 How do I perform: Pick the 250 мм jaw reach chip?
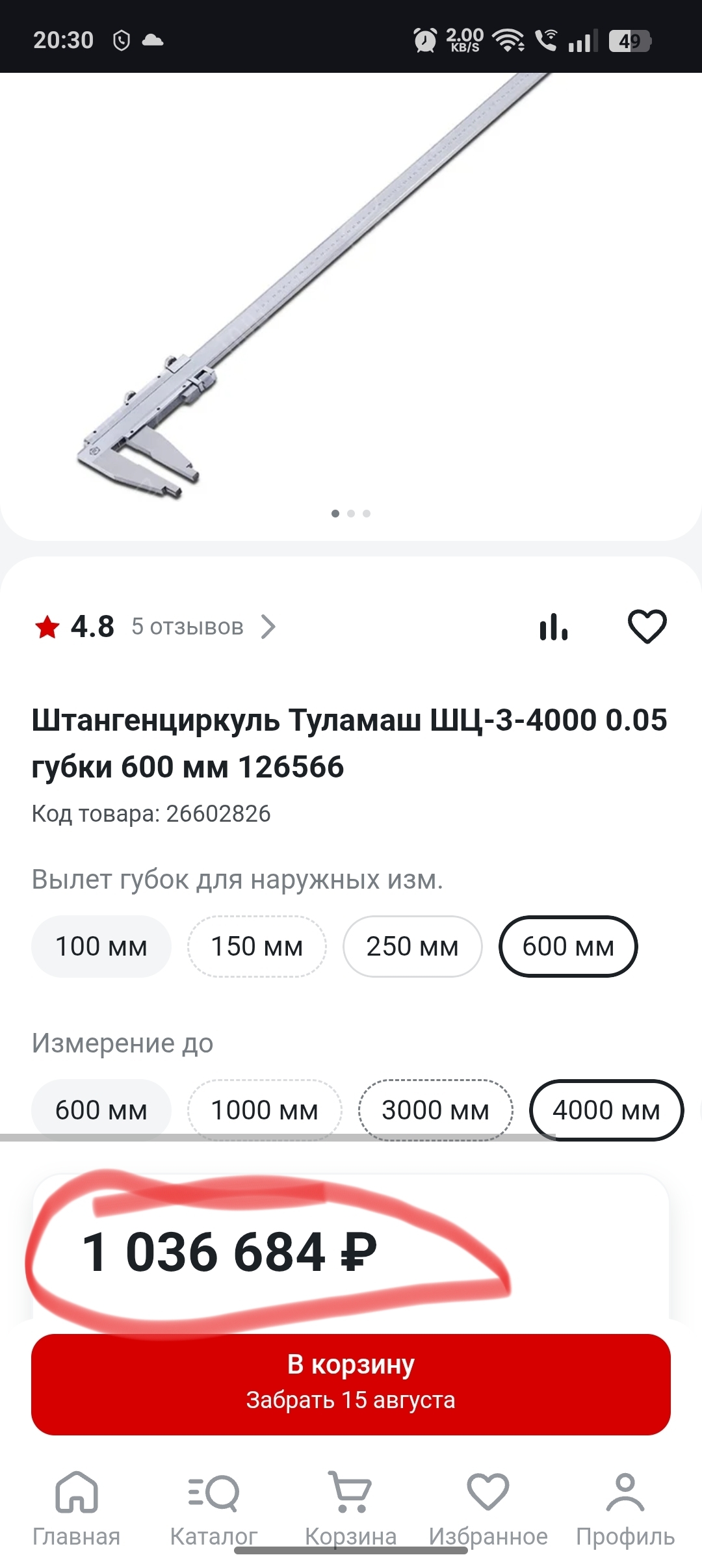pos(412,947)
